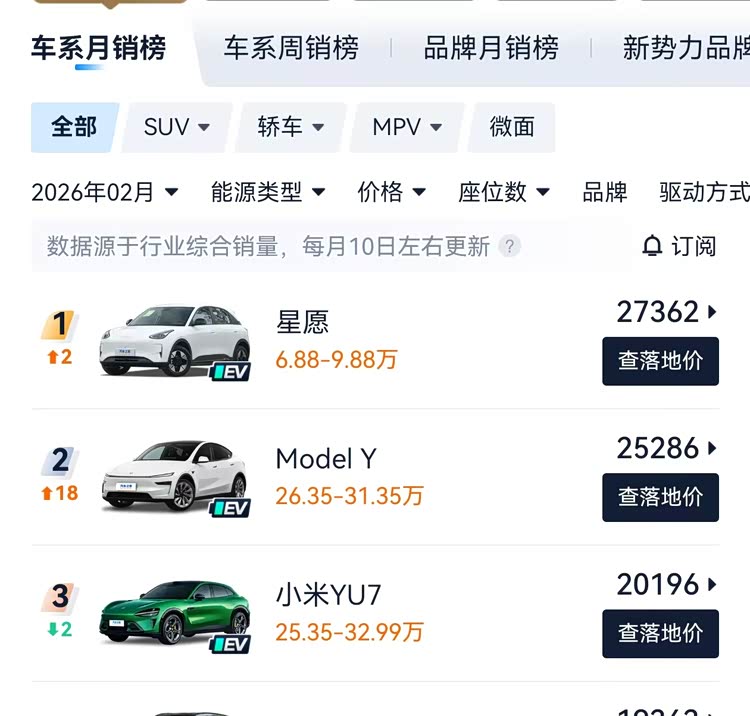The width and height of the screenshot is (750, 716).
Task: Select the 全部 vehicle type chip
Action: tap(74, 127)
